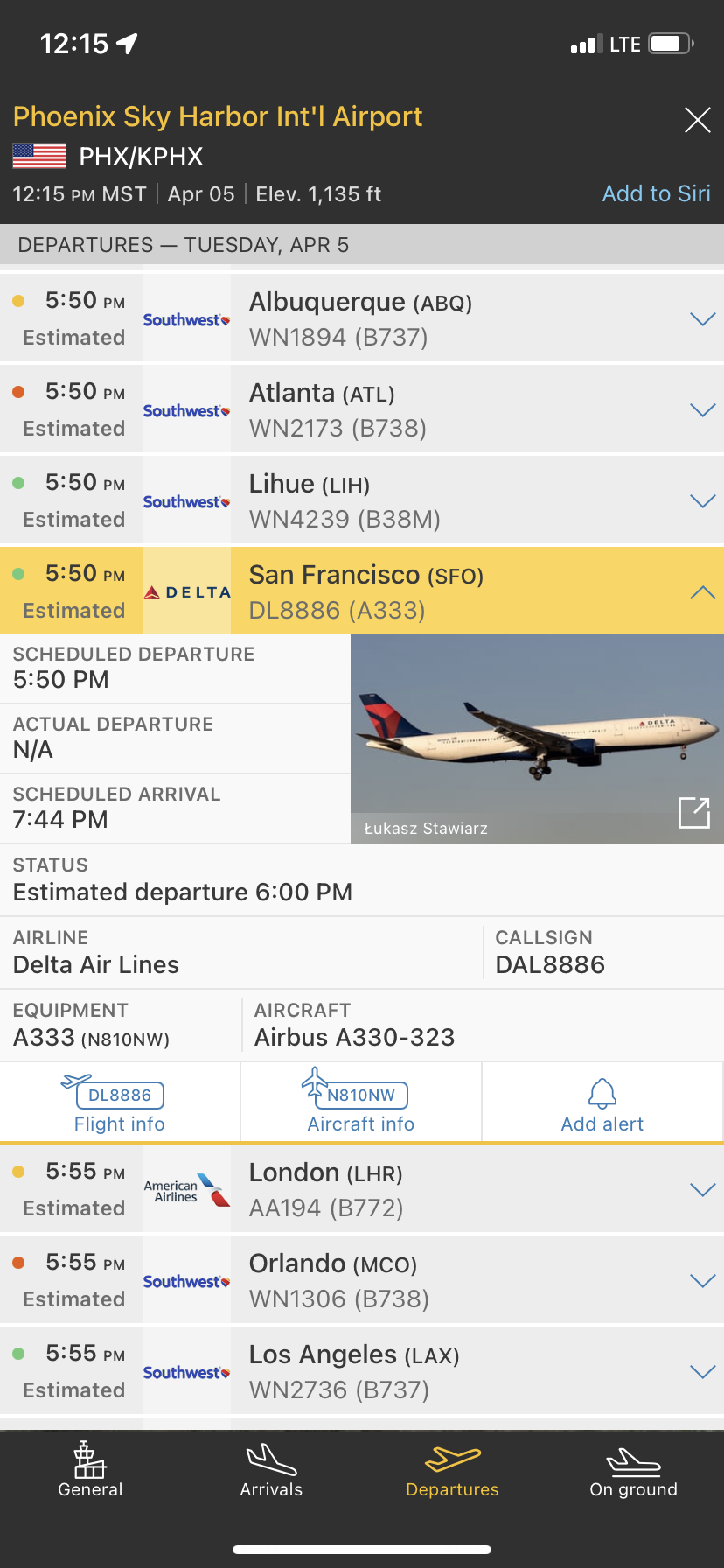The image size is (724, 1568).
Task: Expand the Atlanta WN2173 departure row
Action: pos(702,410)
